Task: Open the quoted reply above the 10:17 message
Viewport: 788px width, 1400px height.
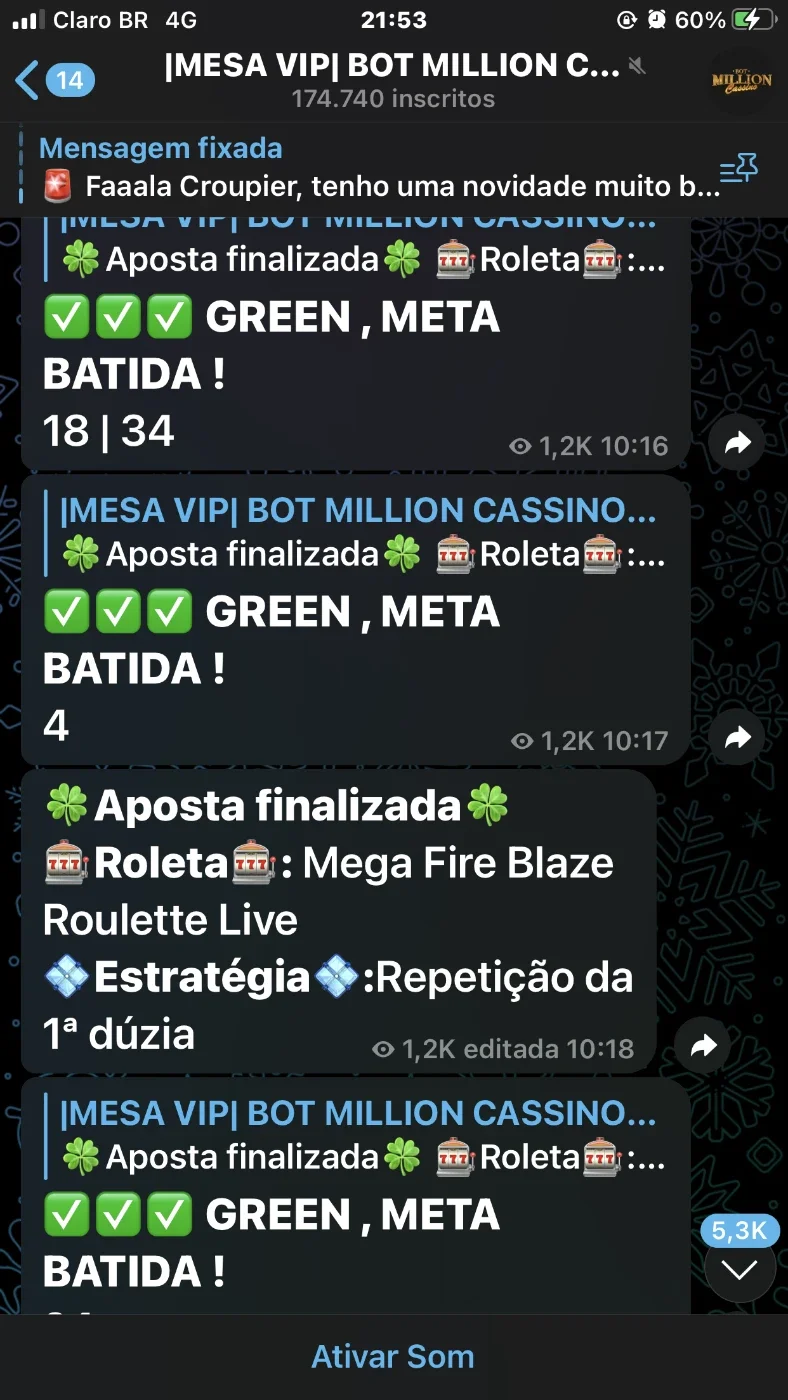Action: pos(360,533)
